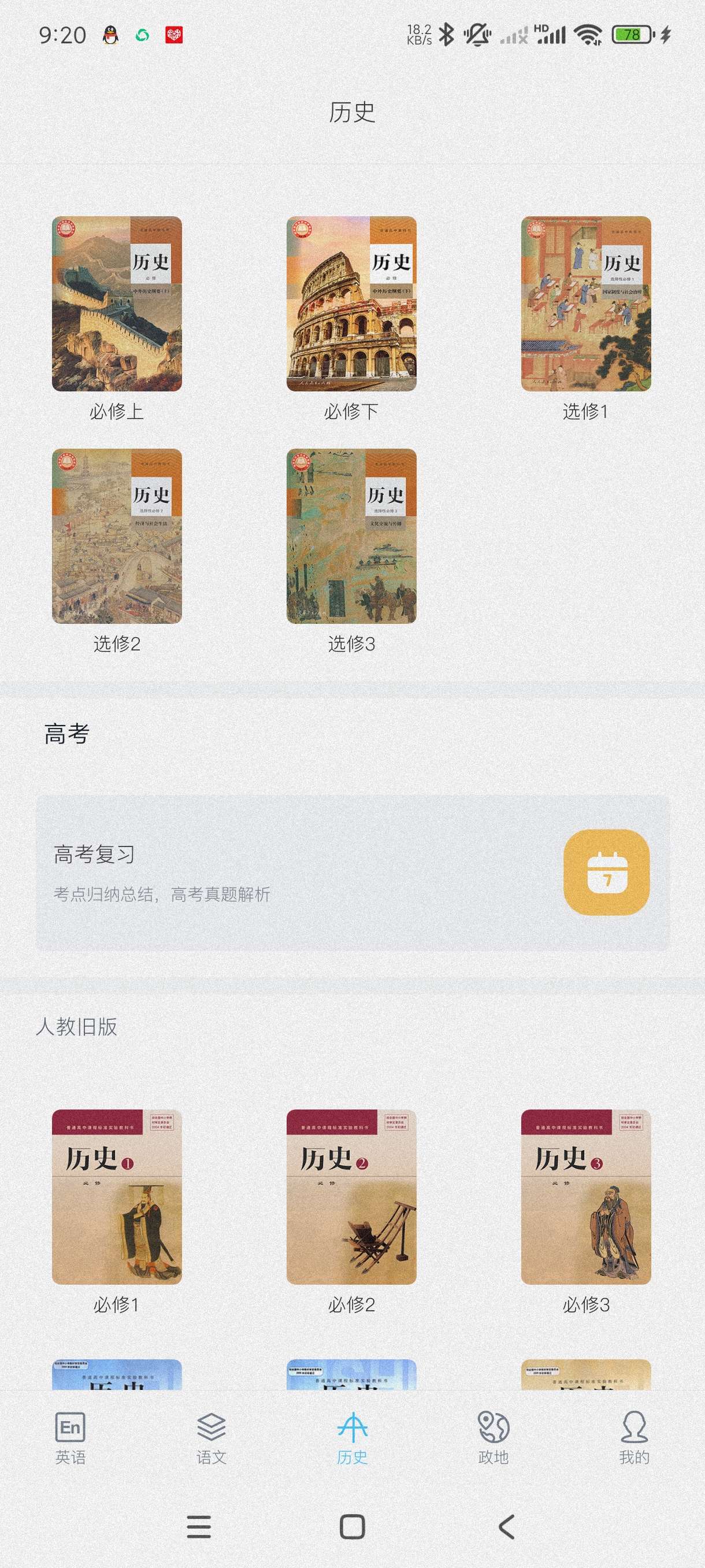Screen dimensions: 705x1568
Task: Open the 必修下 history textbook
Action: [x=351, y=304]
